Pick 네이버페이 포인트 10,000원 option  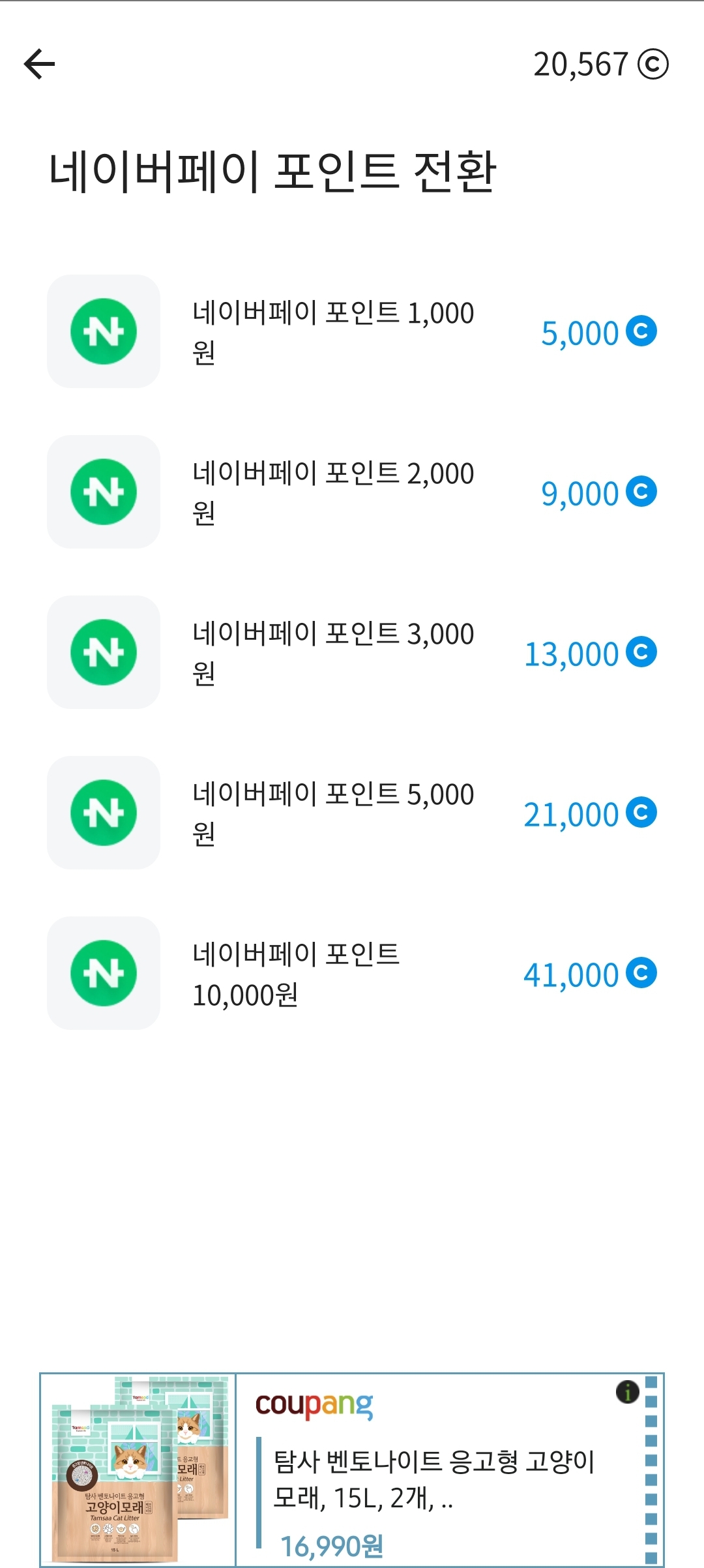coord(352,973)
